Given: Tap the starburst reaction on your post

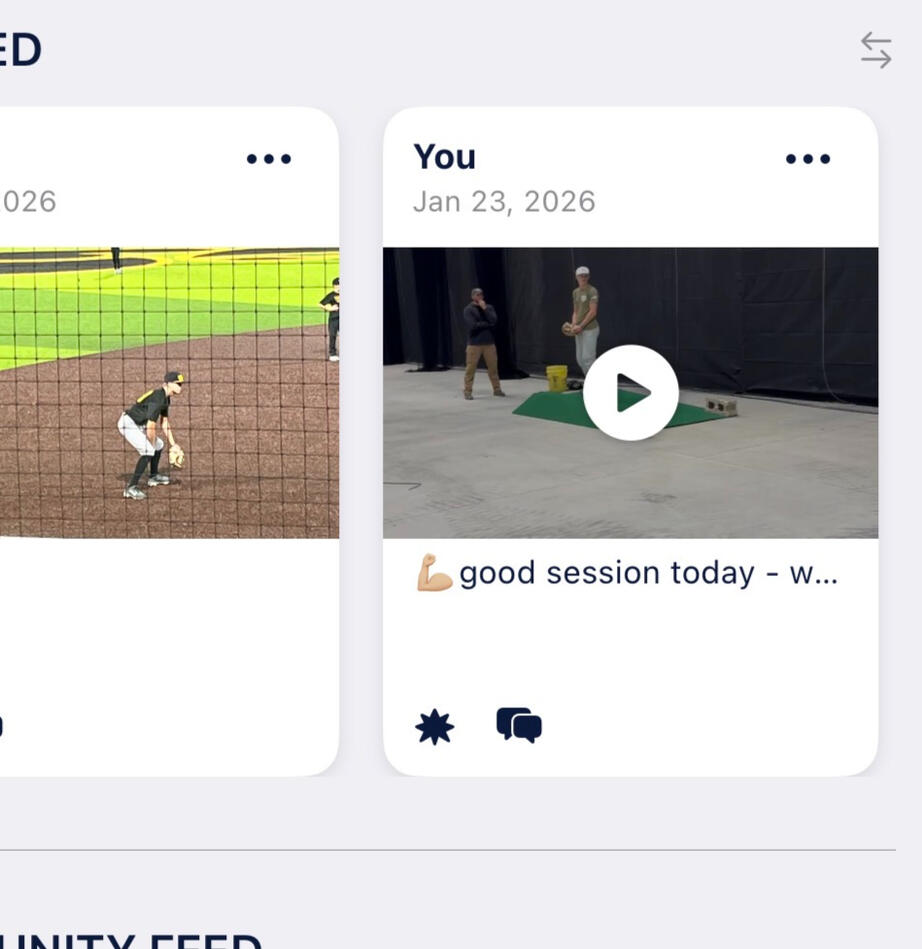Looking at the screenshot, I should click(x=434, y=726).
